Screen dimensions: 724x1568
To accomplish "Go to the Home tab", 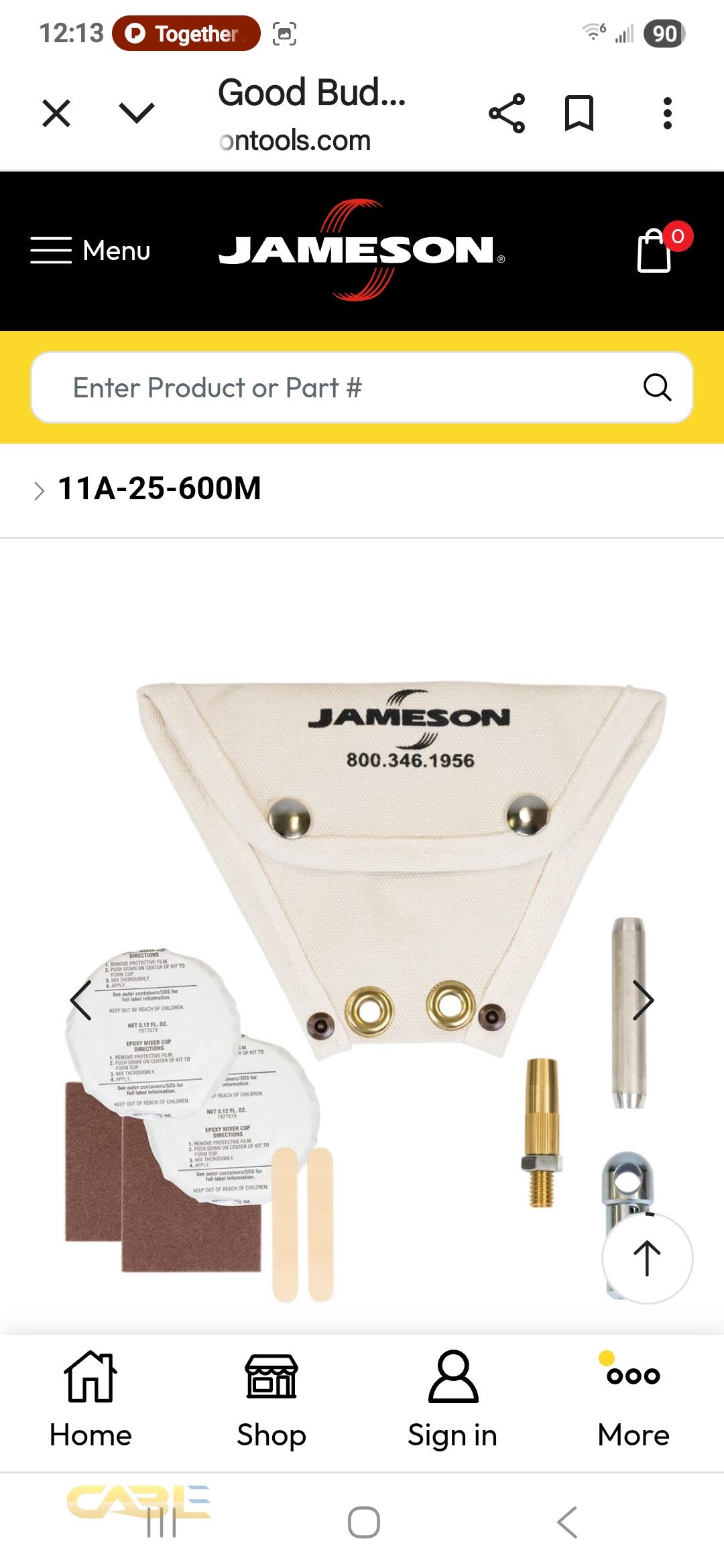I will (x=90, y=1400).
